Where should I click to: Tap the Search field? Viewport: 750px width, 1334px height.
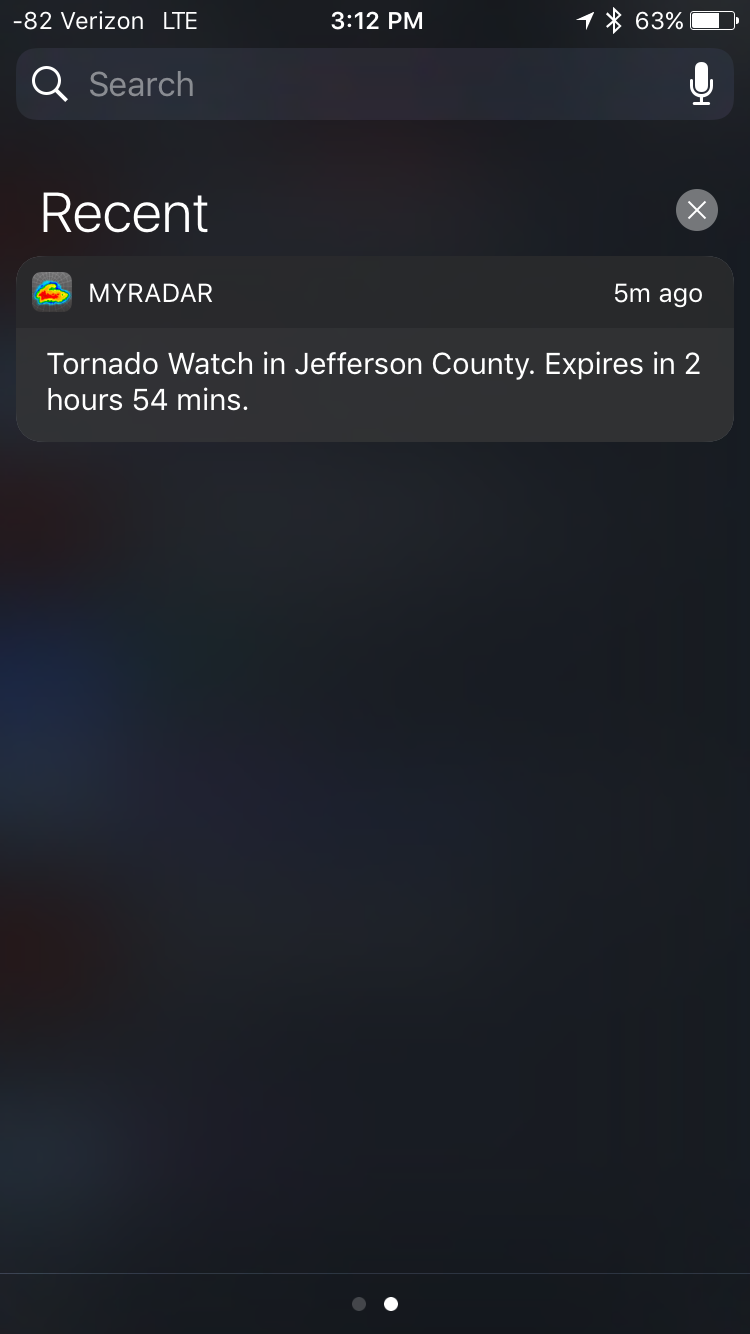pyautogui.click(x=360, y=85)
